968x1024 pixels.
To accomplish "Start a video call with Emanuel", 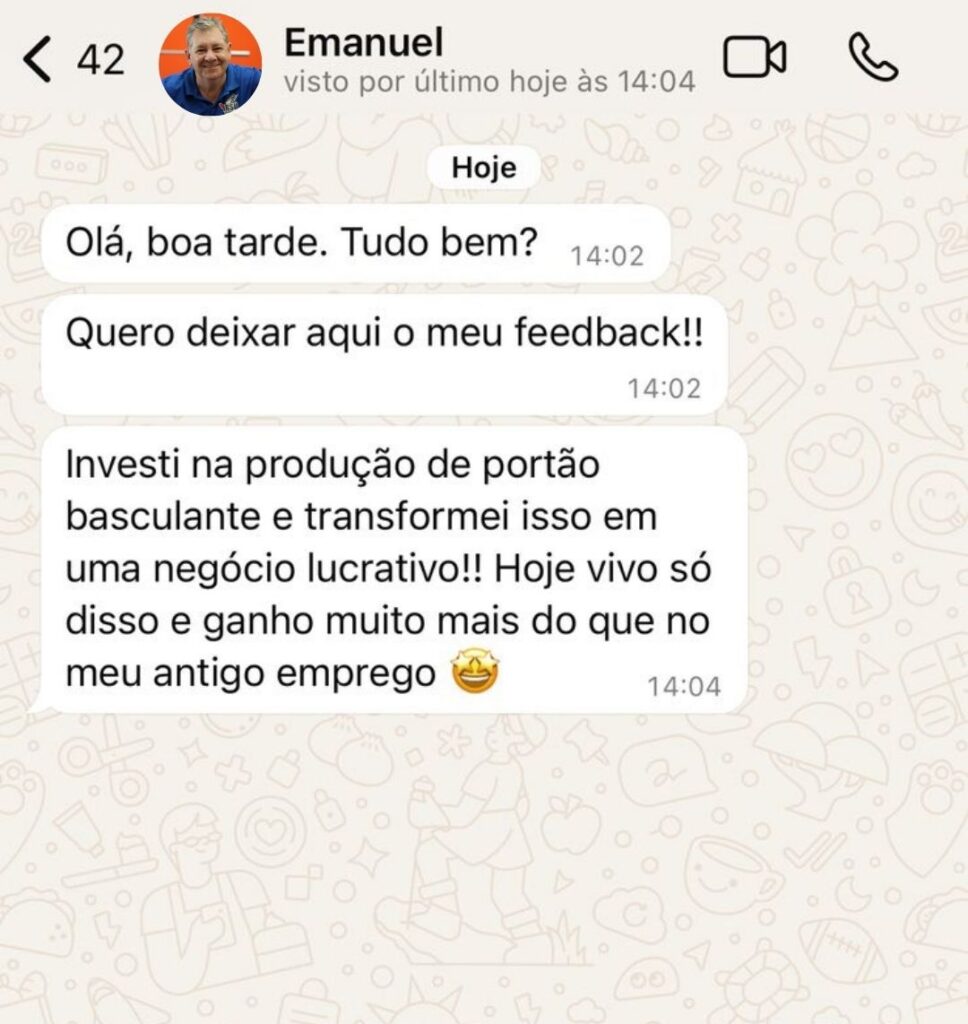I will [755, 59].
